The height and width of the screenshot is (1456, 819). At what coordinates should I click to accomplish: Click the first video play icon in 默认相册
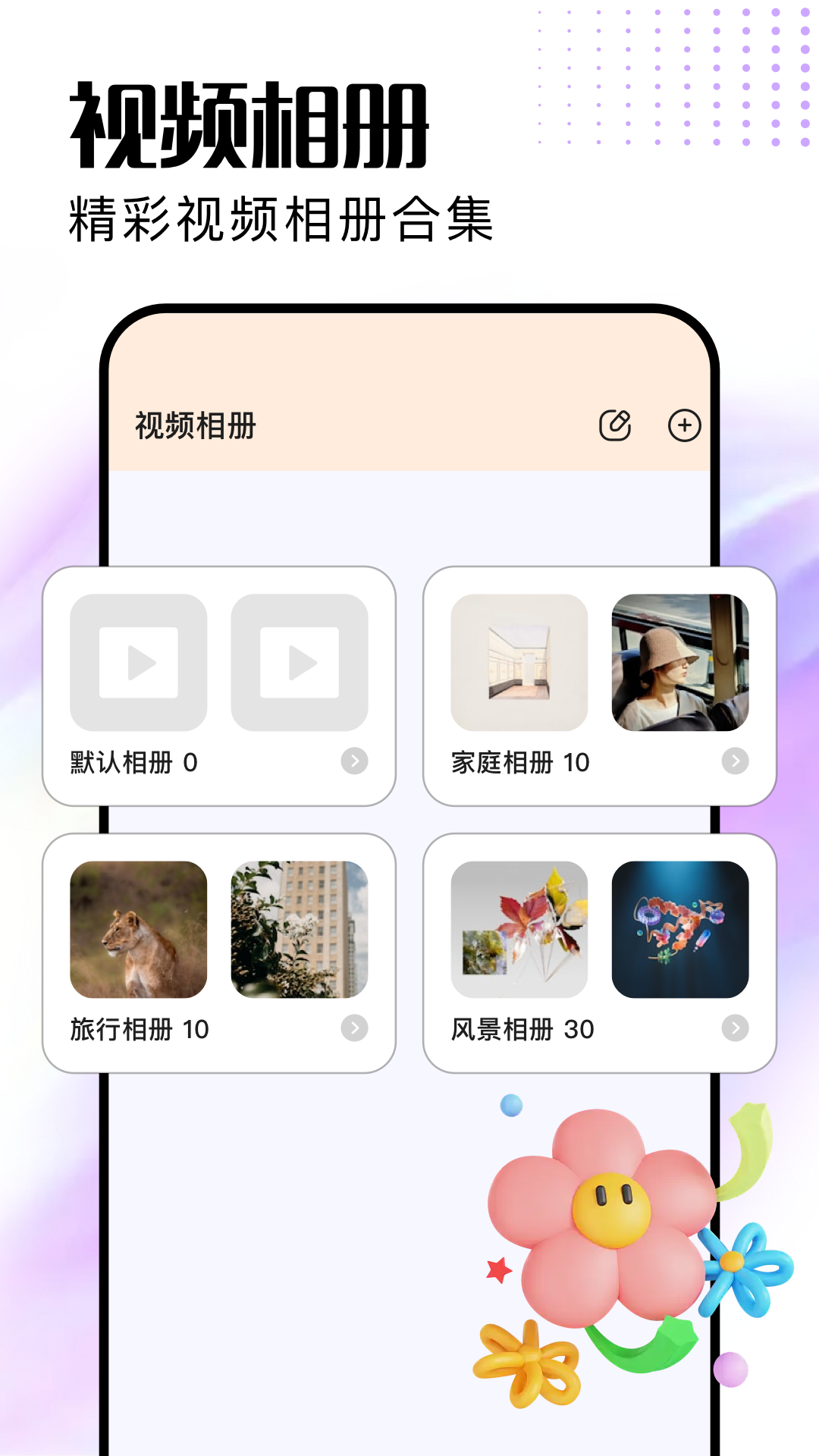(138, 661)
